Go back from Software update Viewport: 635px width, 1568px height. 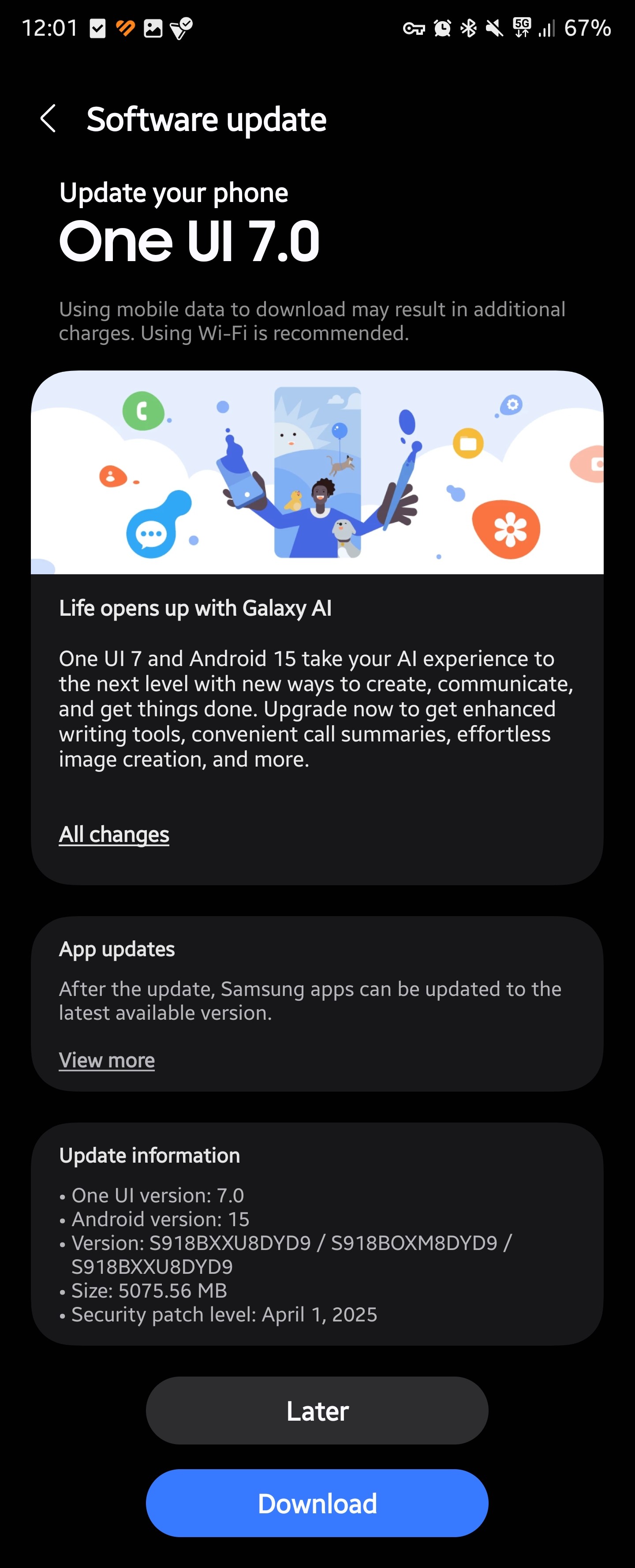pyautogui.click(x=48, y=119)
